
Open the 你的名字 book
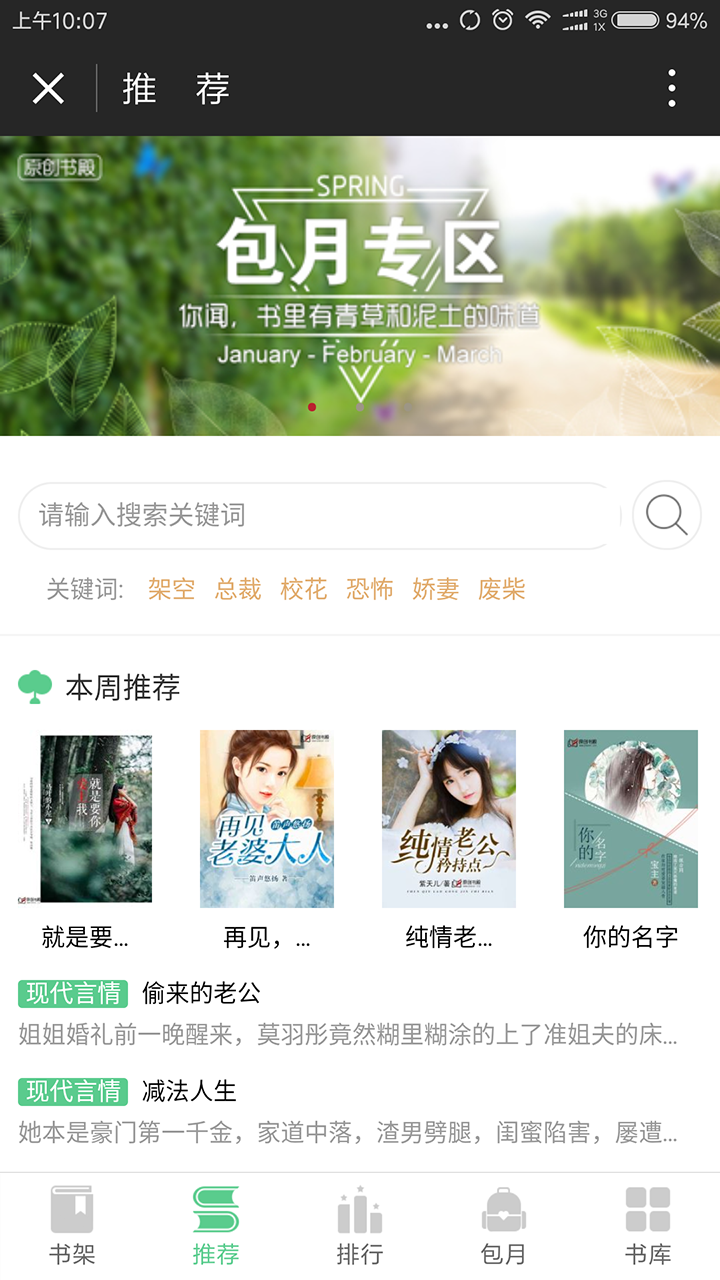tap(631, 819)
